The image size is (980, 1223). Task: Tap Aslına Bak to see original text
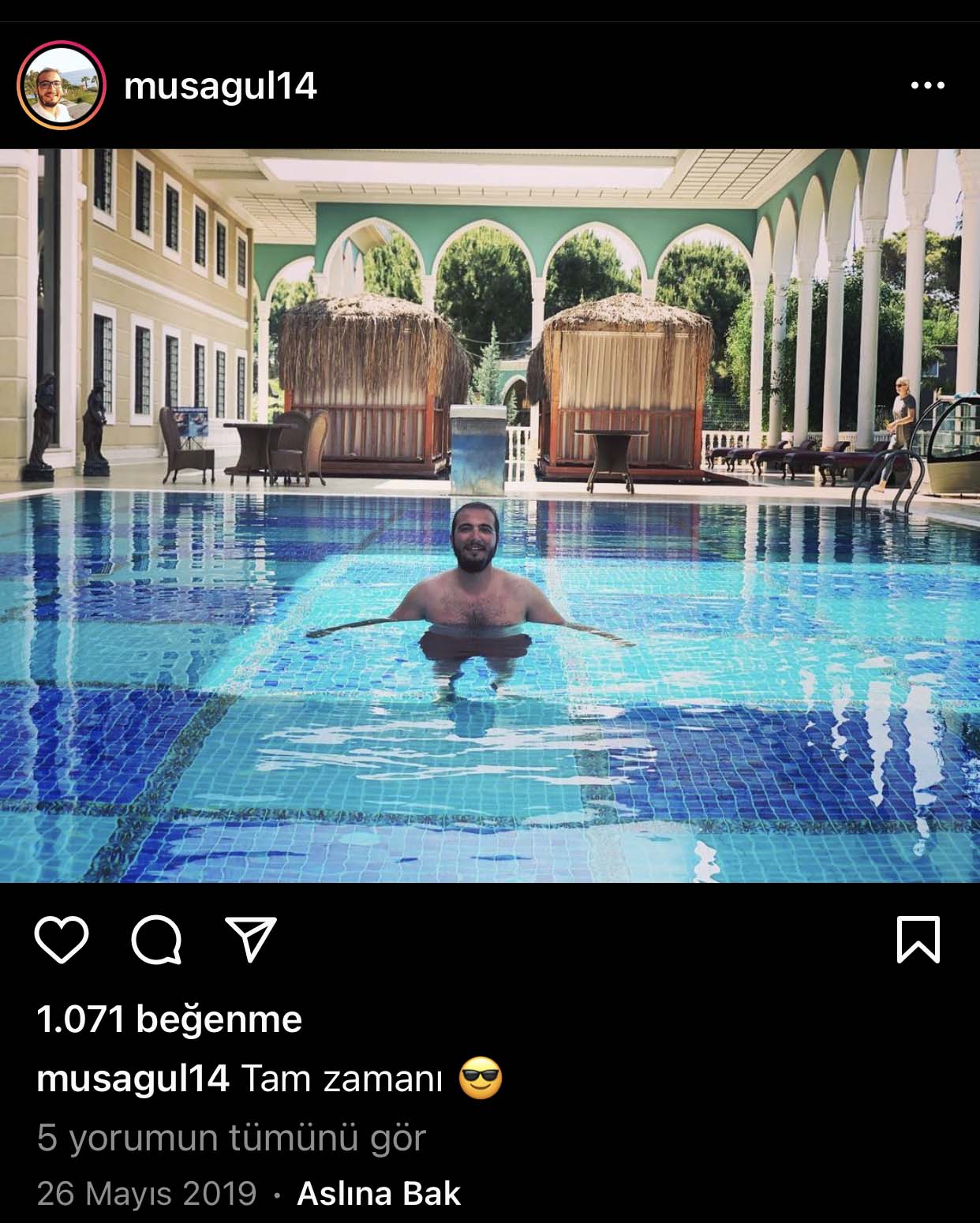pos(379,1194)
